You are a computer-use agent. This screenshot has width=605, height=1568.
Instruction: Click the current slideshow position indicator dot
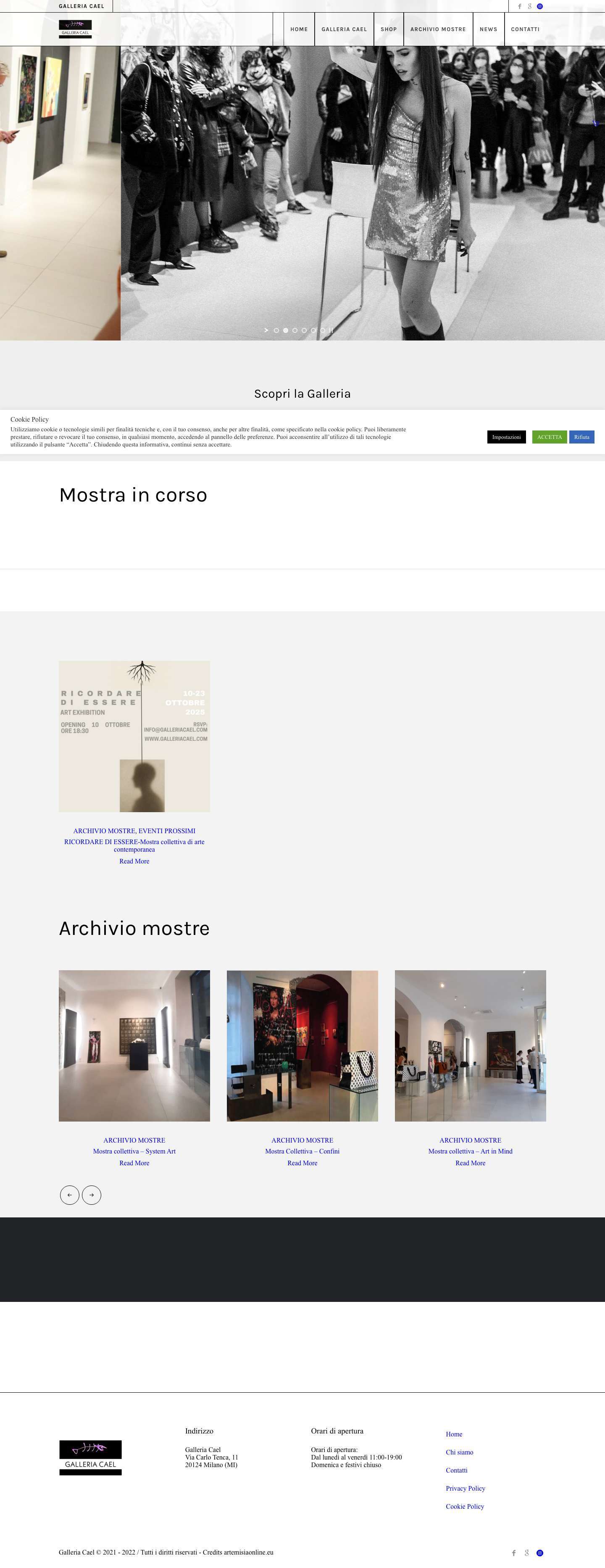click(x=286, y=330)
